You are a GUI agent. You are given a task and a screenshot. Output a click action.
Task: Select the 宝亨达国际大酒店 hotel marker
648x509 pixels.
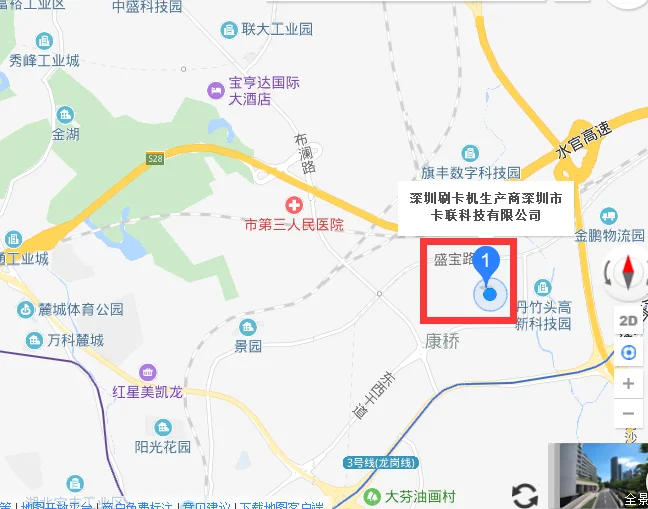[x=216, y=90]
